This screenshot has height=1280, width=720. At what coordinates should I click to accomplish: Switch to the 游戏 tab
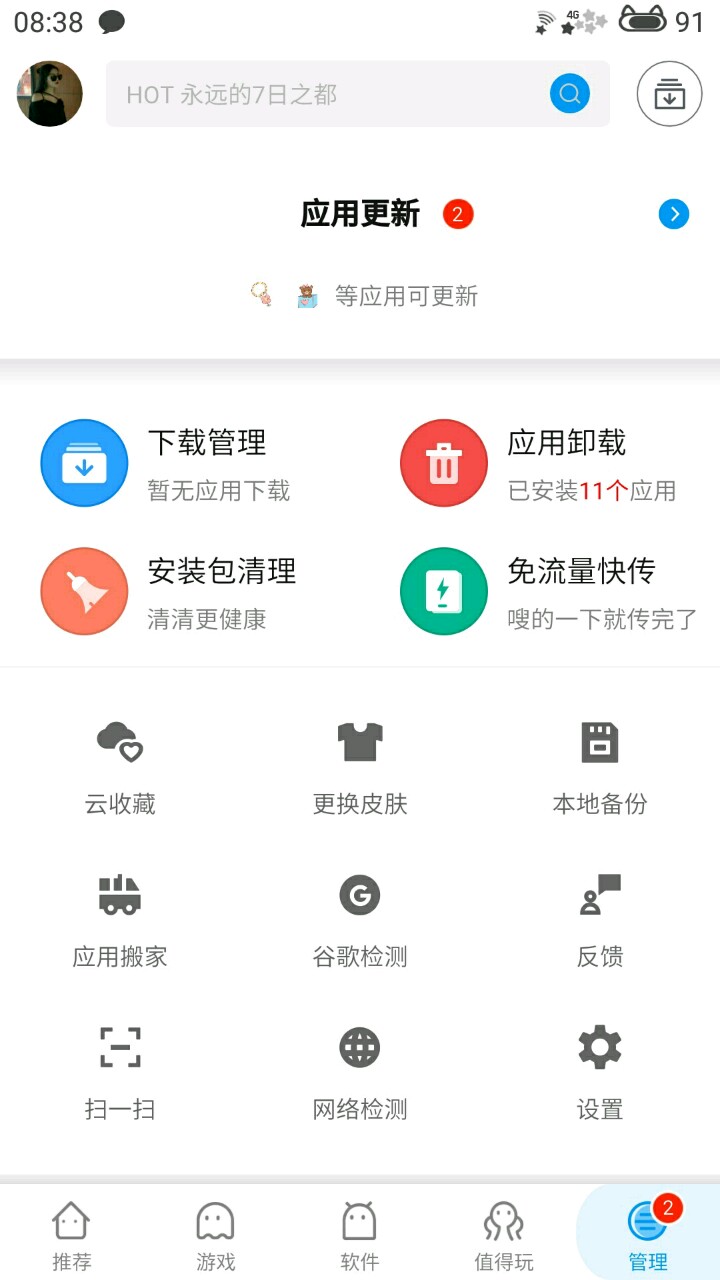(216, 1235)
